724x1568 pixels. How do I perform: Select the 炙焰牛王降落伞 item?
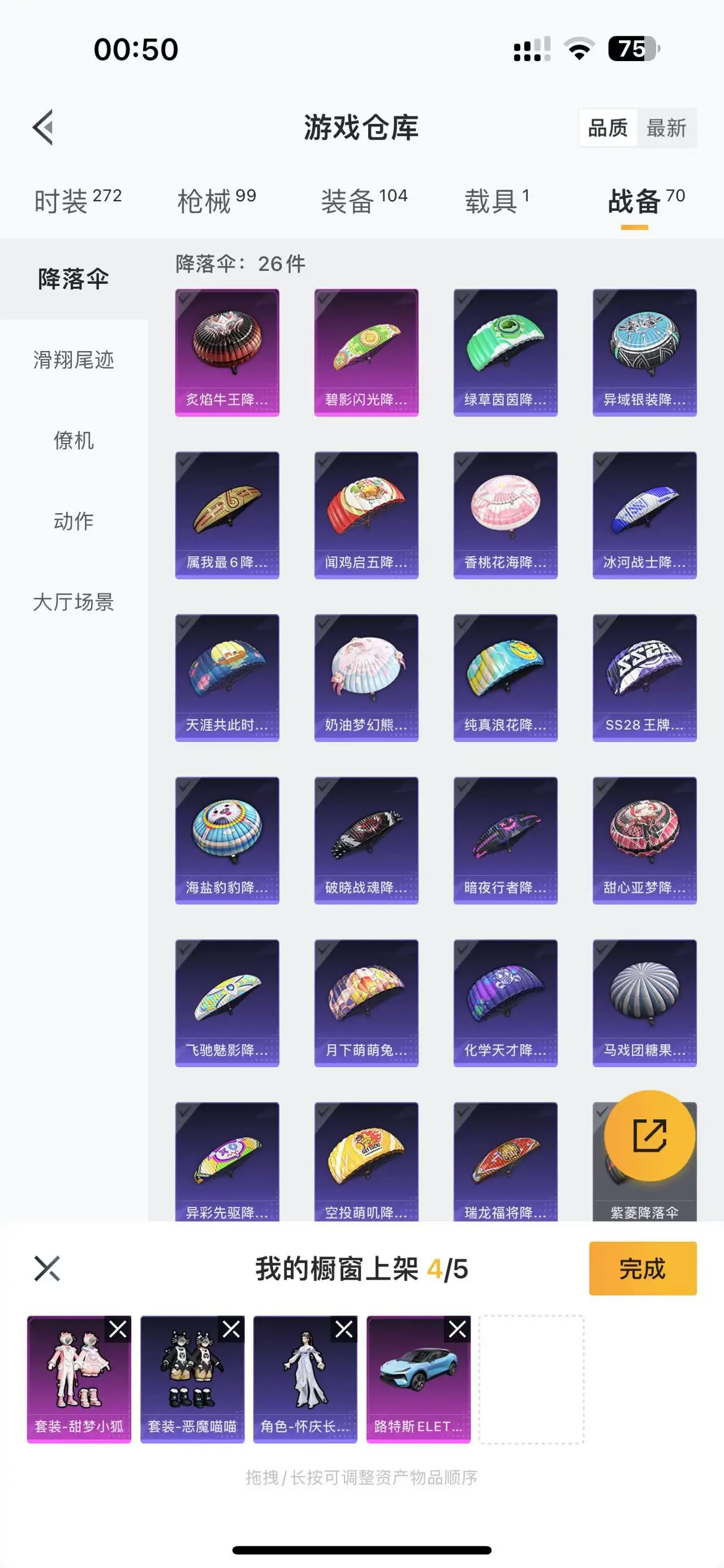coord(227,353)
